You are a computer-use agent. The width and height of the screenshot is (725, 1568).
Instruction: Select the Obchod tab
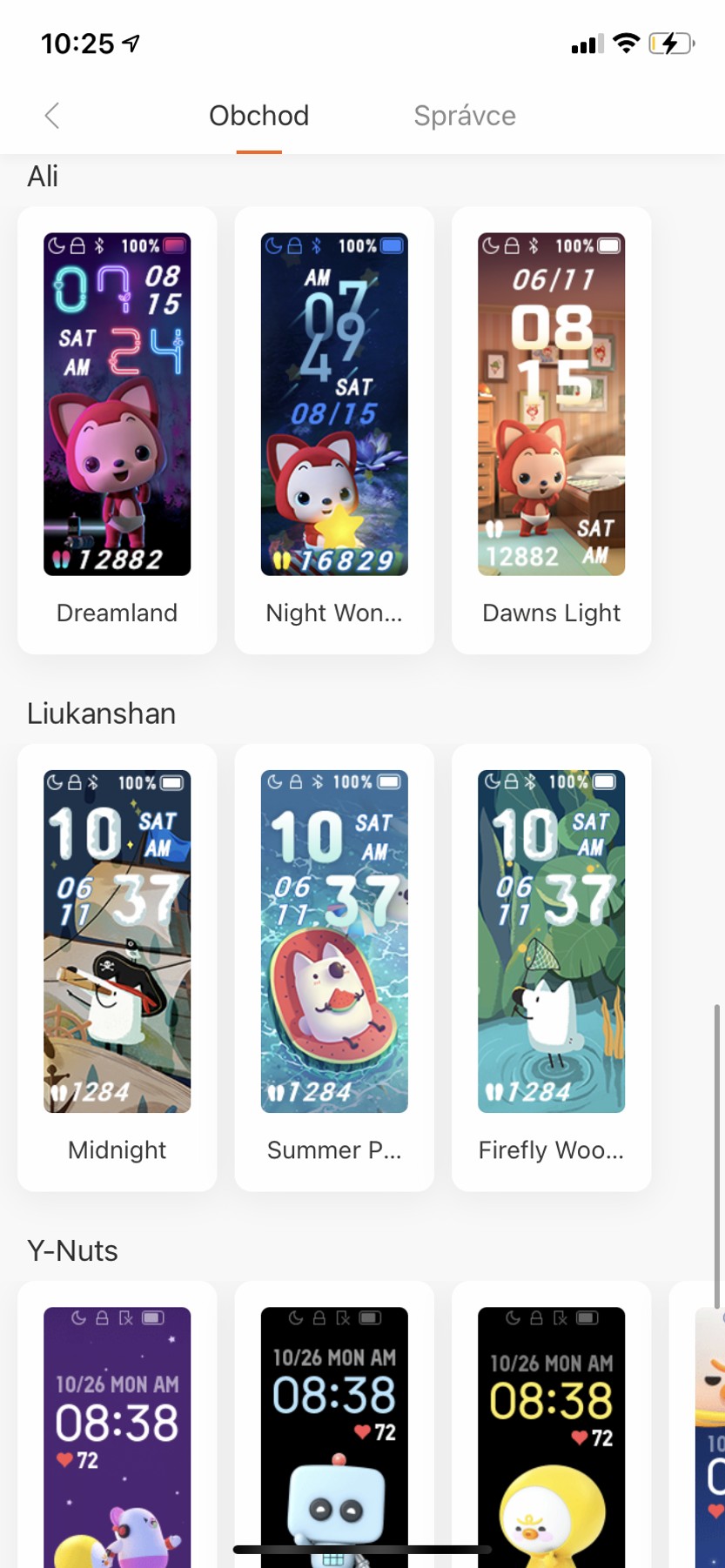pos(258,115)
